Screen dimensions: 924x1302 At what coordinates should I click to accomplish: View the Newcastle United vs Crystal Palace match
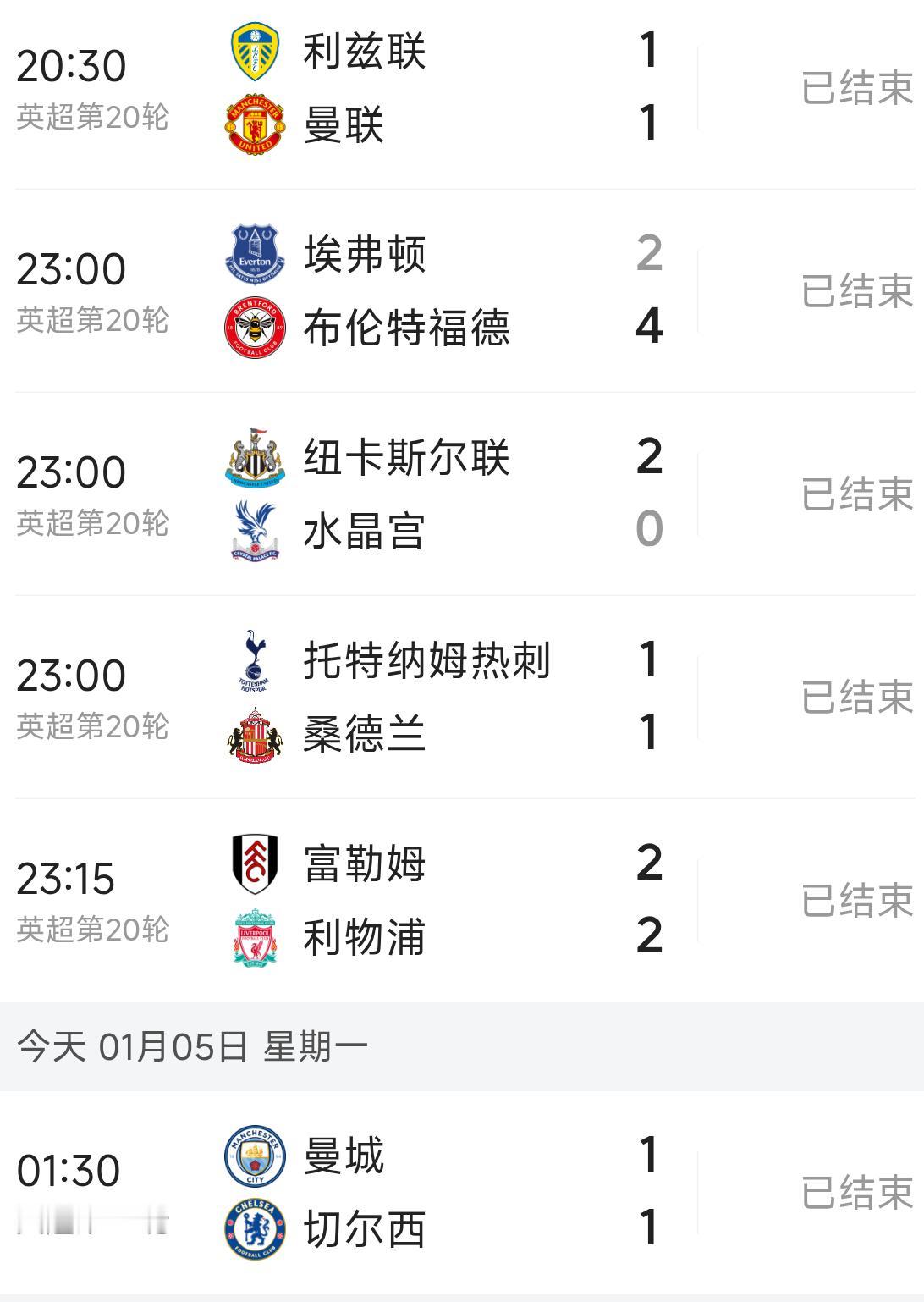click(x=462, y=494)
